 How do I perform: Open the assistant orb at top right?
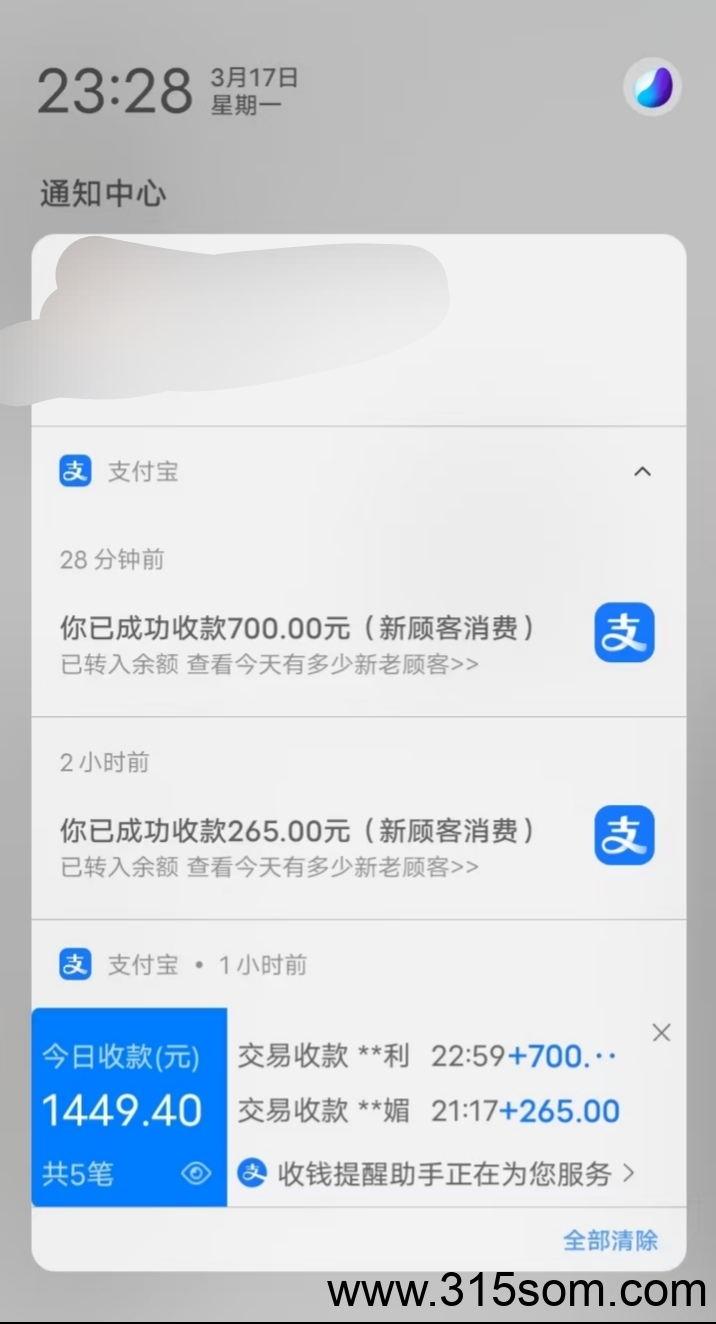[653, 87]
